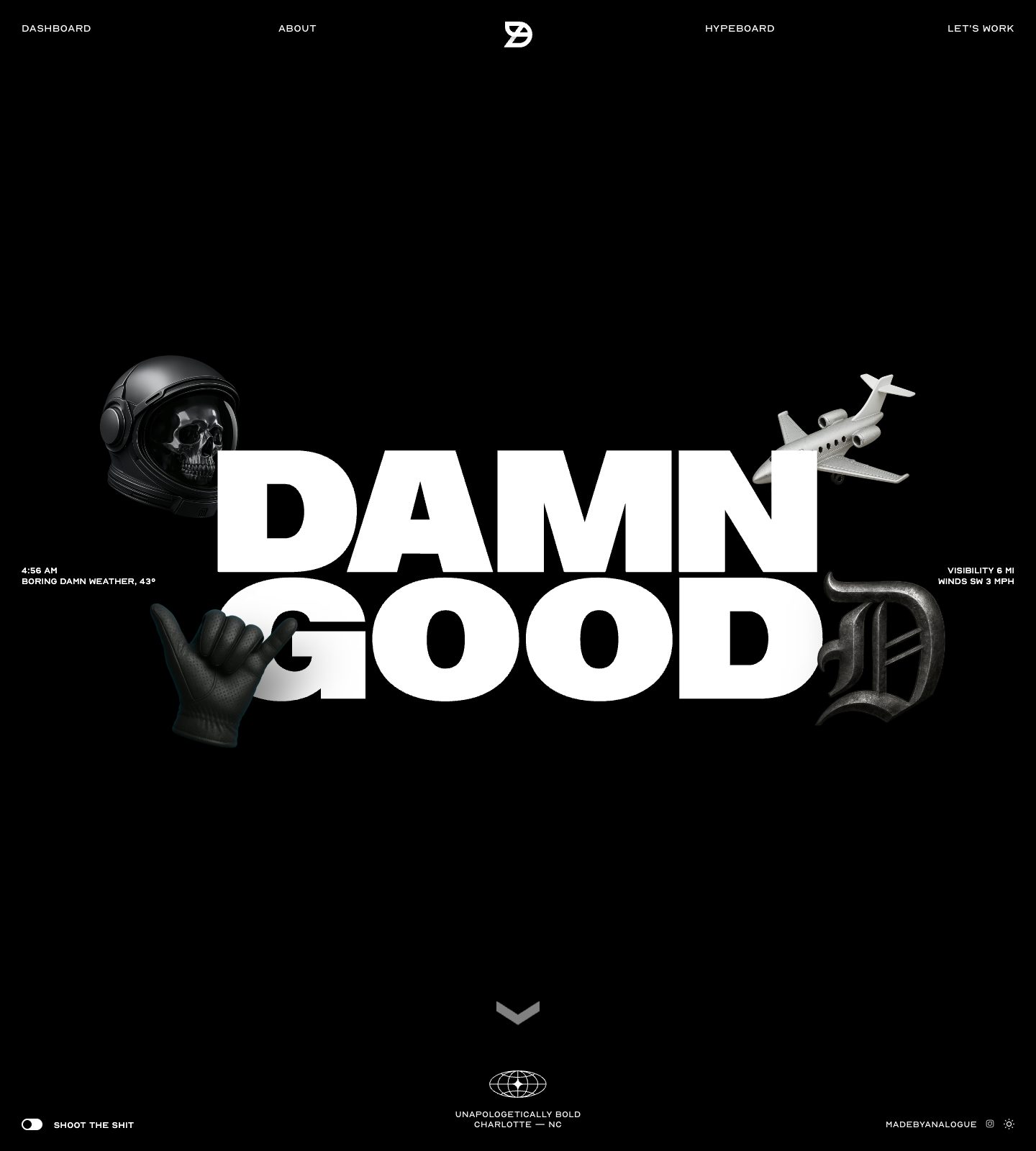1036x1151 pixels.
Task: Tap the center logo to go home
Action: click(518, 35)
